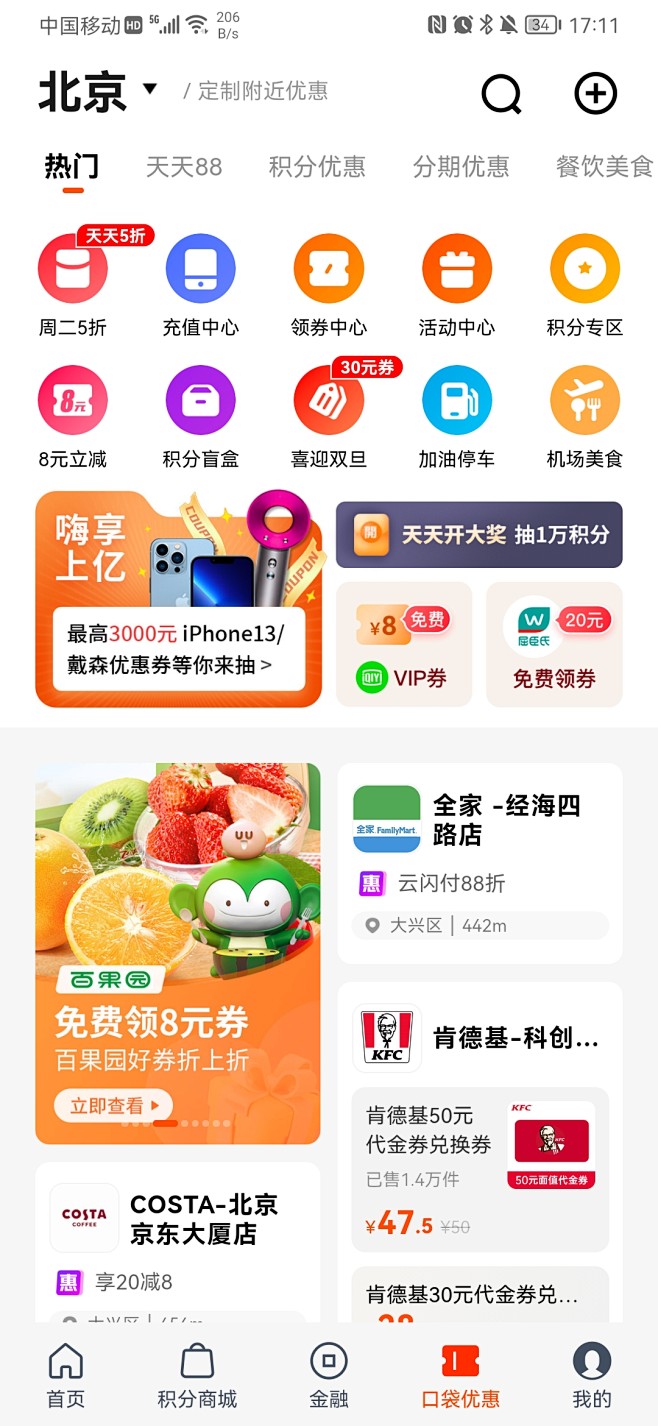Screen dimensions: 658x1426
Task: Open 全家-经海四路店 merchant card
Action: (479, 862)
